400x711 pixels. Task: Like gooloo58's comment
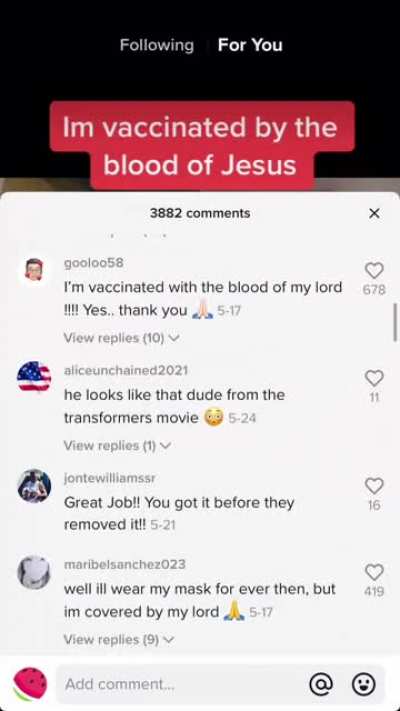point(374,271)
